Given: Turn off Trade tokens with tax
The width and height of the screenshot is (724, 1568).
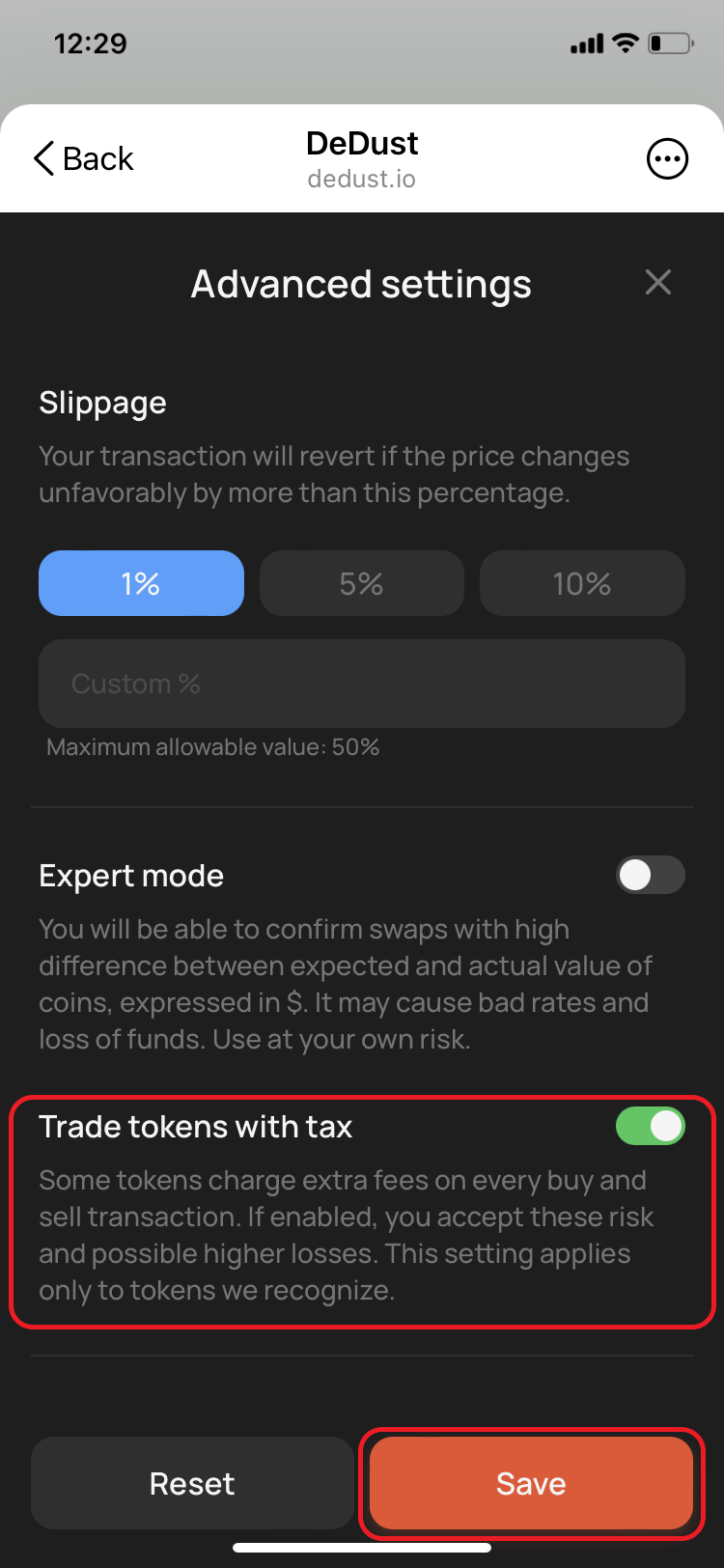Looking at the screenshot, I should [650, 1127].
